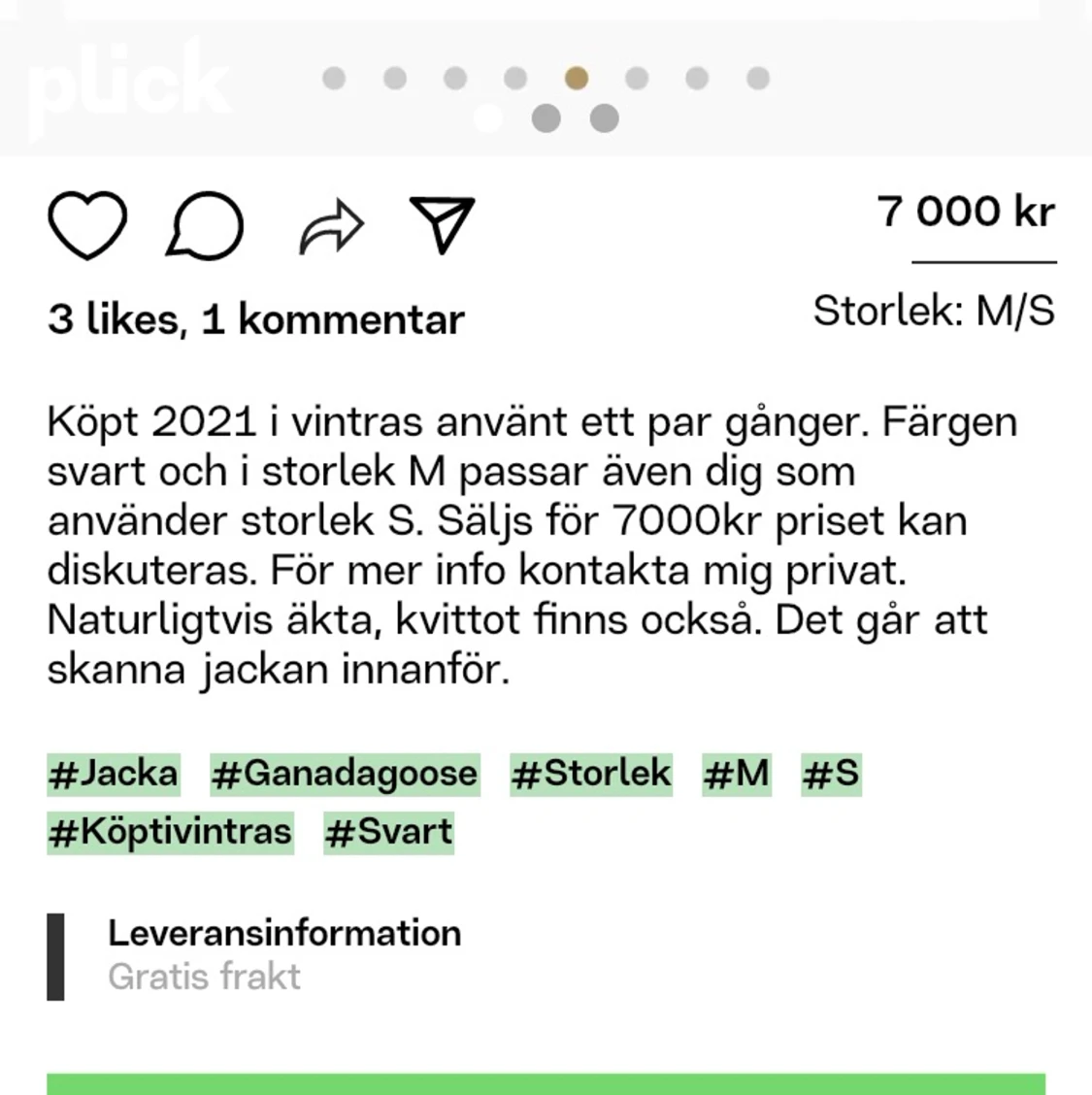Select the #Storlek hashtag
The width and height of the screenshot is (1092, 1095).
pos(591,774)
